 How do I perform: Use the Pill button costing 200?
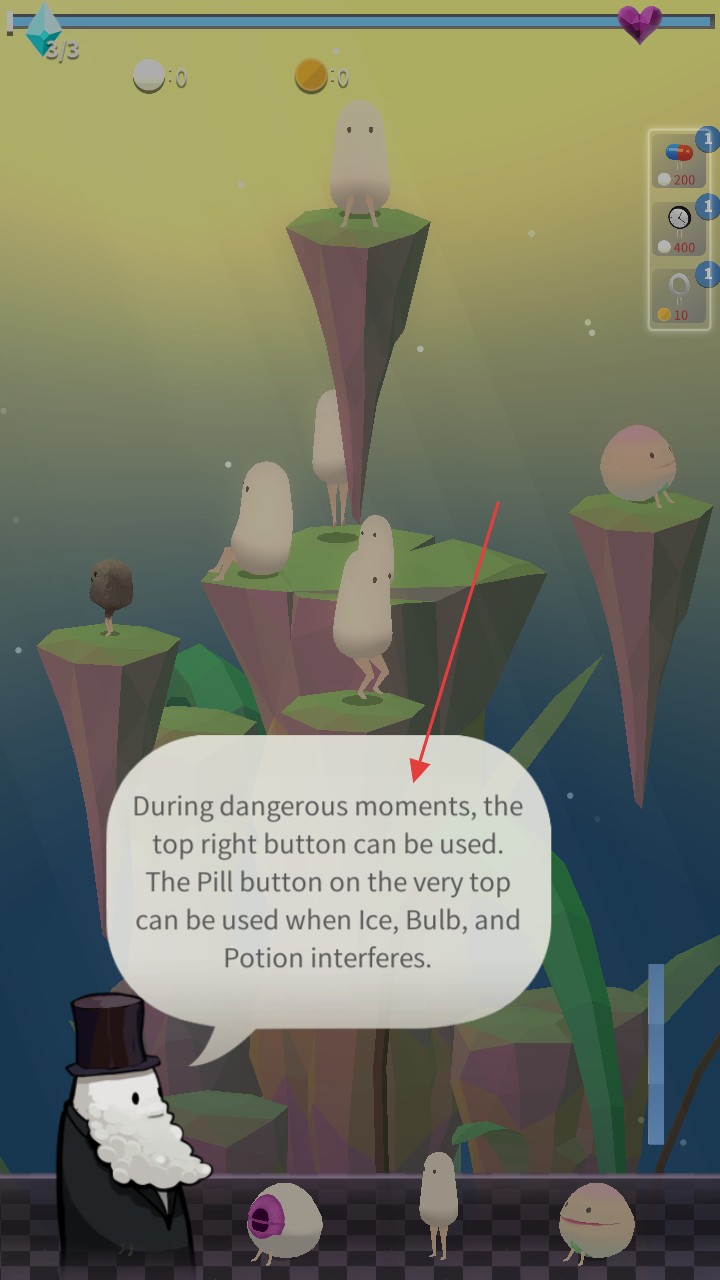679,162
